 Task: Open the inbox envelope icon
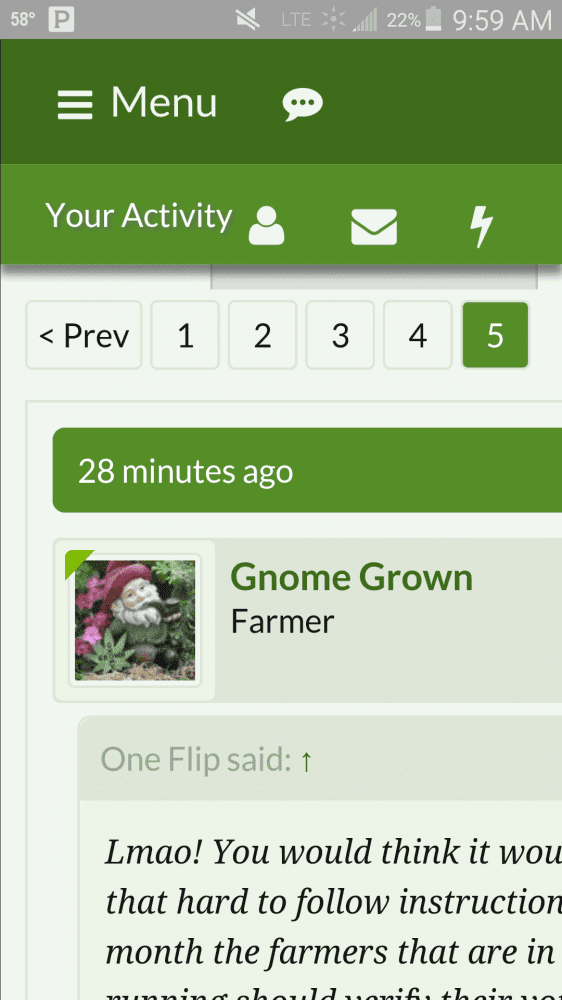click(x=374, y=227)
